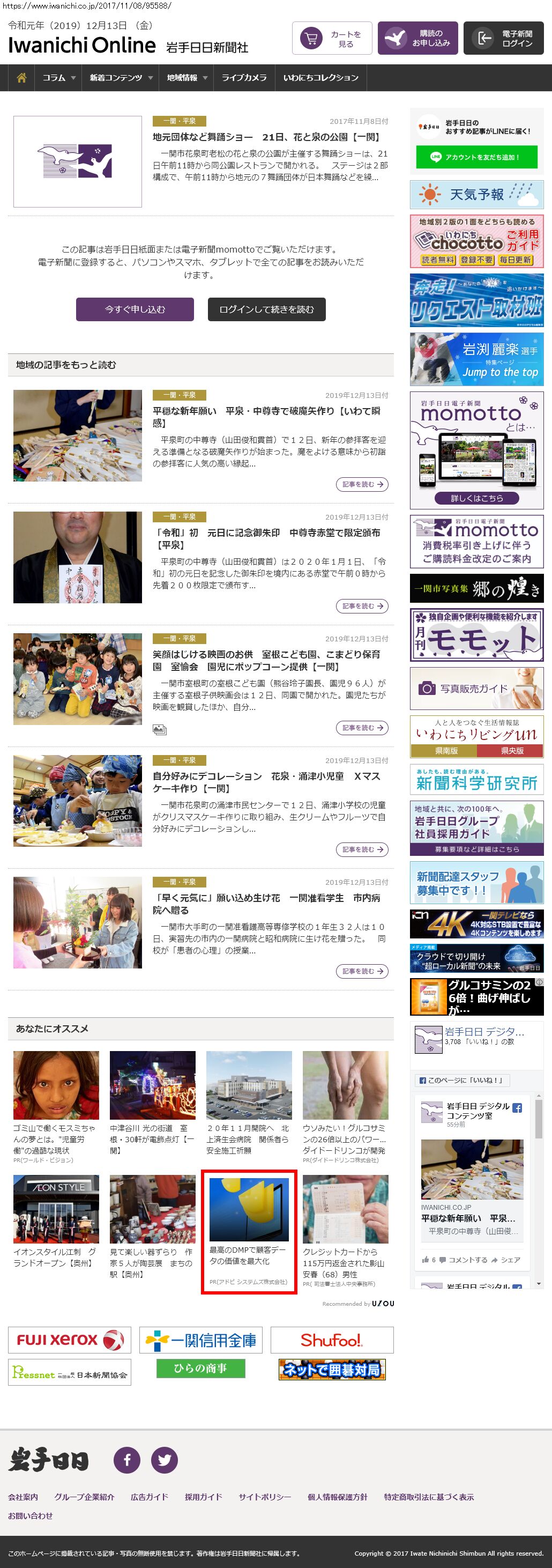Tap 今すぐ申し込む button
The height and width of the screenshot is (1568, 552).
tap(135, 309)
